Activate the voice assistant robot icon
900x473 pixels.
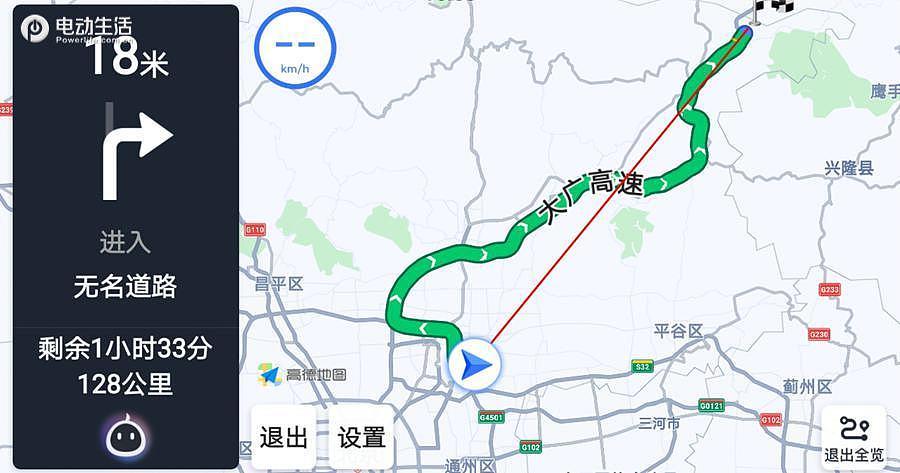(125, 436)
